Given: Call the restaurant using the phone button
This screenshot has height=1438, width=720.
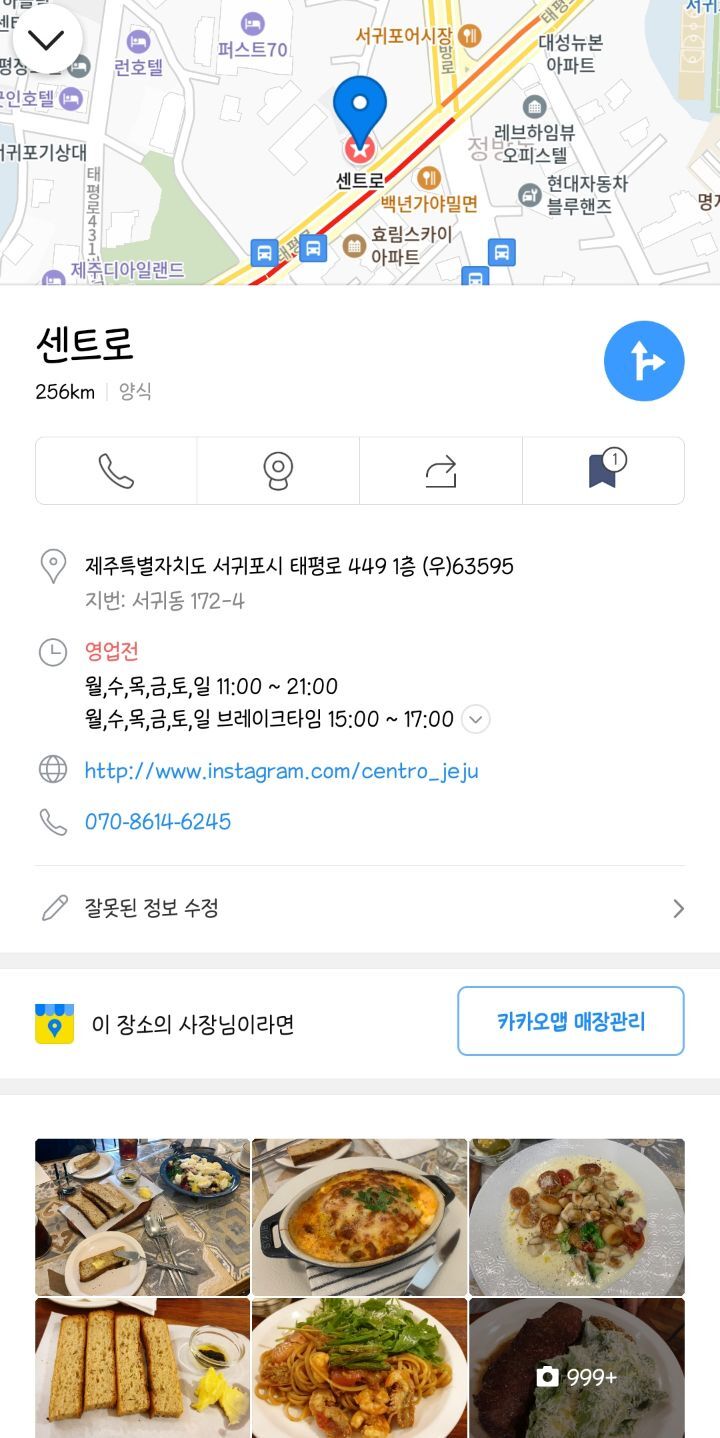Looking at the screenshot, I should (116, 471).
